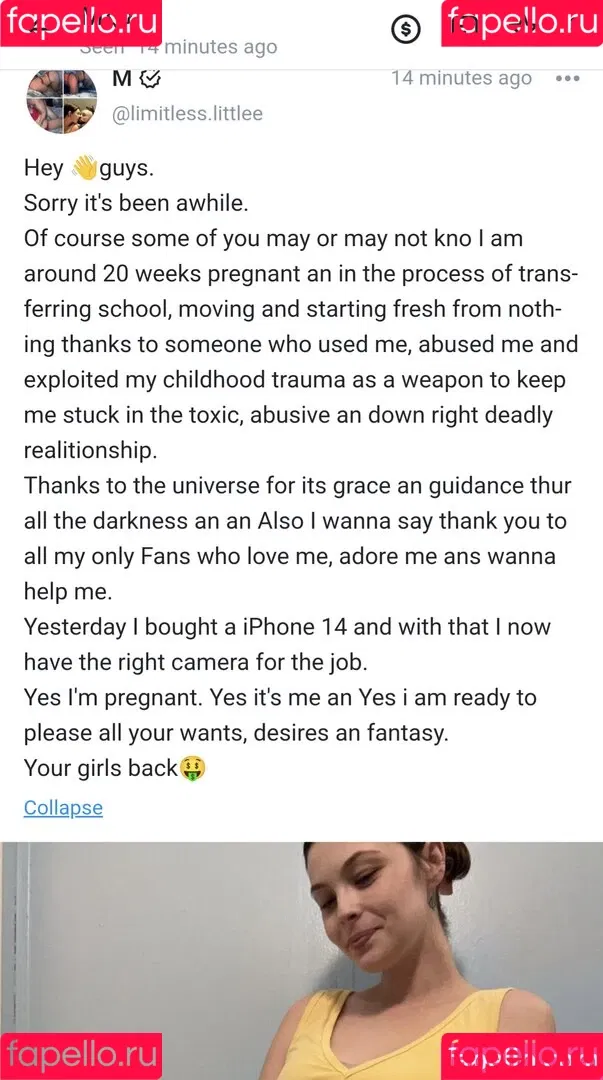Open the profile avatar of limitless.littlee
Viewport: 603px width, 1080px height.
click(x=61, y=101)
